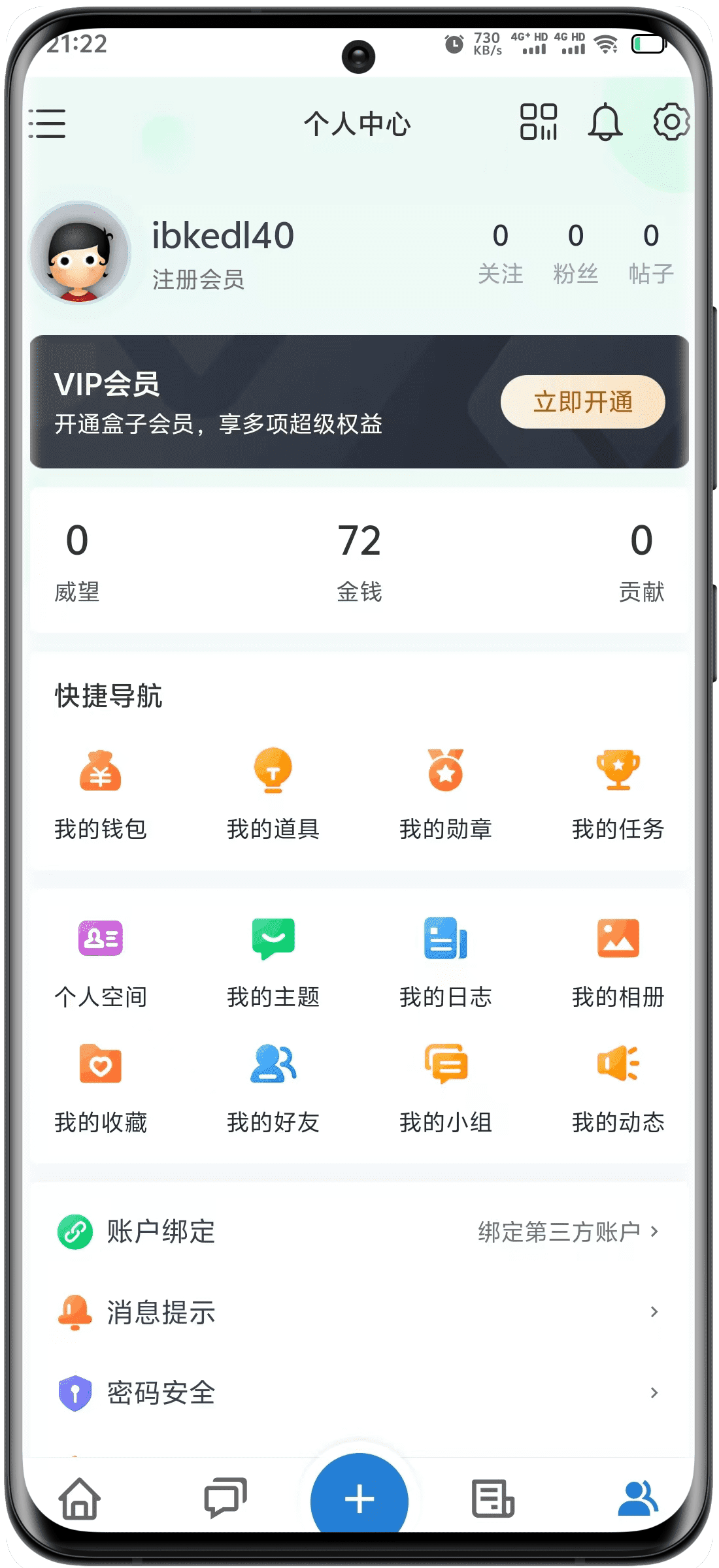Open the QR code scanner icon
Screen dimensions: 719x1568
click(539, 122)
